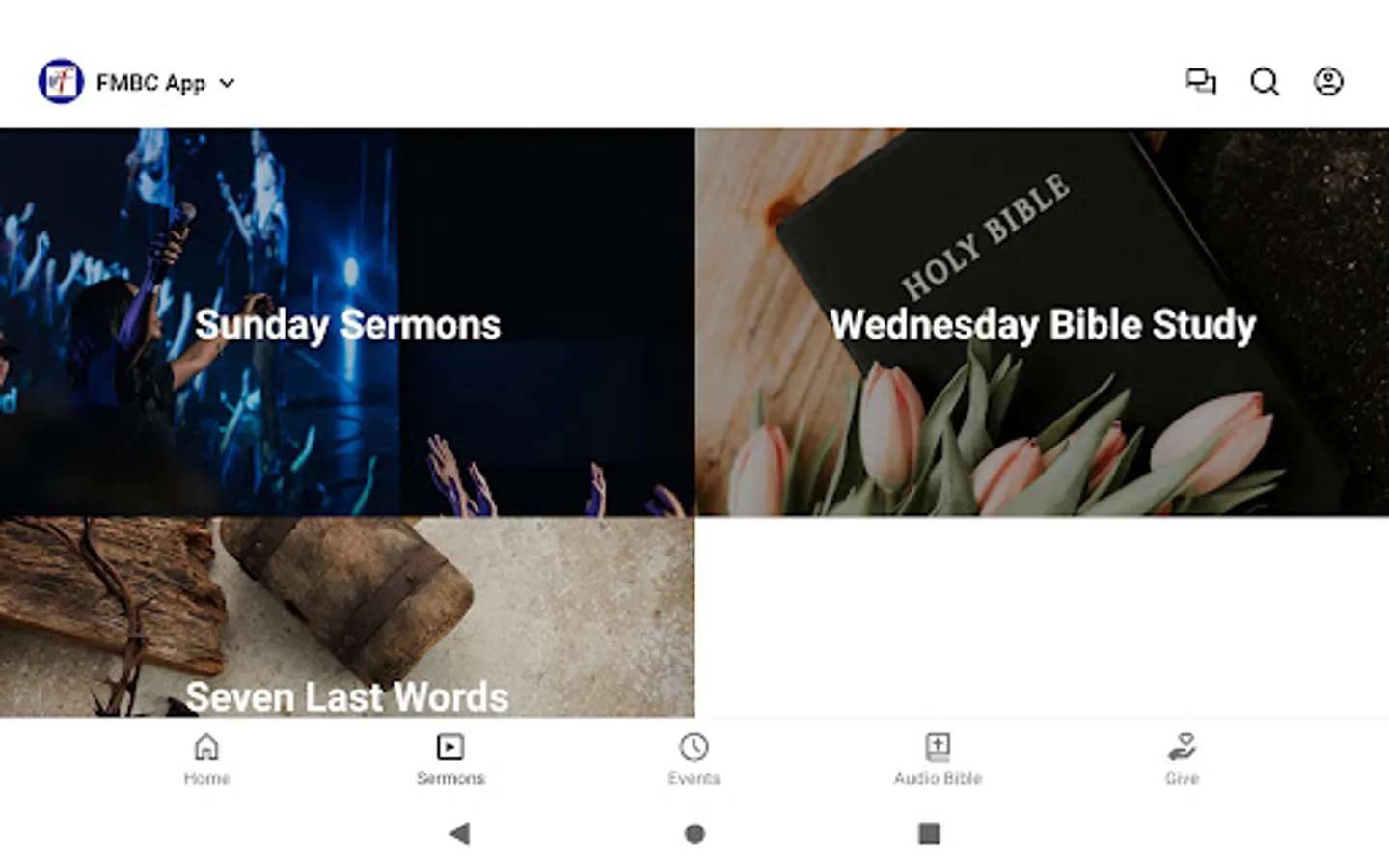Image resolution: width=1389 pixels, height=868 pixels.
Task: Open Sunday Sermons tile
Action: (x=347, y=323)
